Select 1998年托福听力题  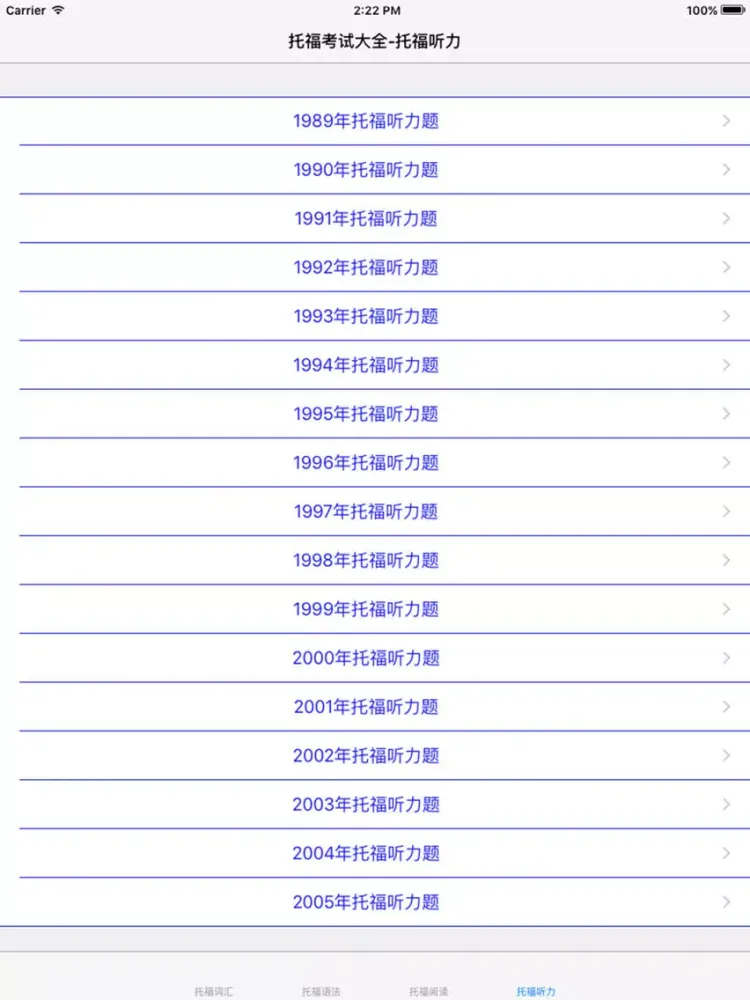[x=366, y=560]
